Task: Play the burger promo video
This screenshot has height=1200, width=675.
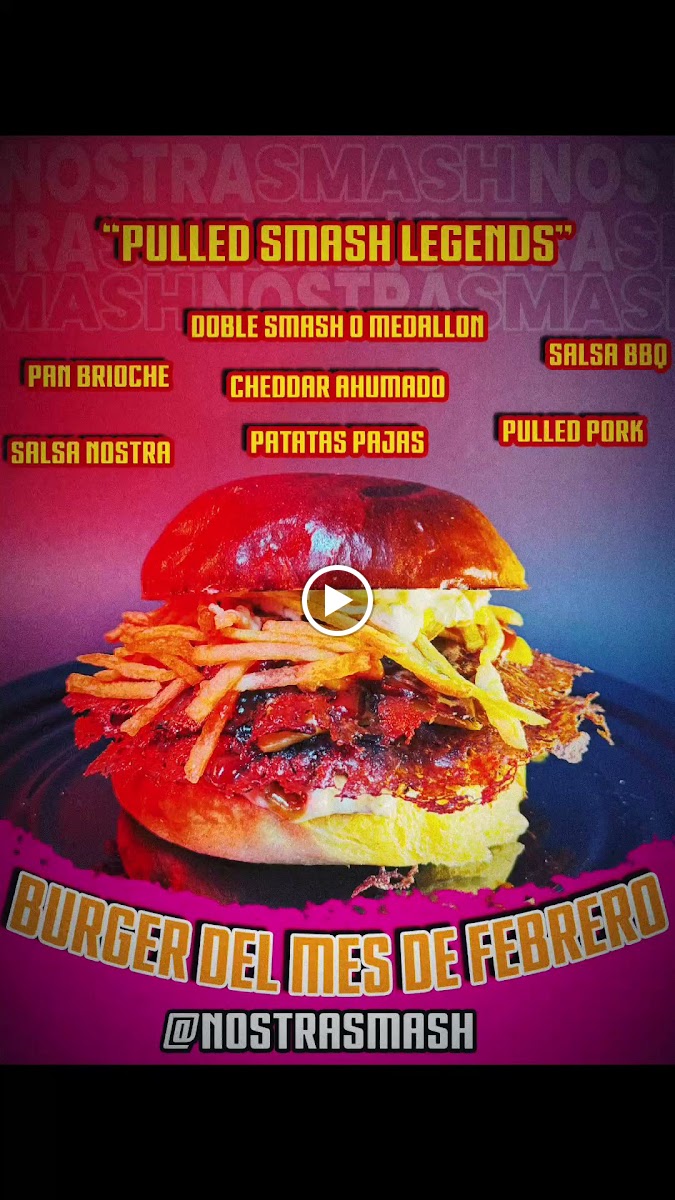Action: (337, 600)
